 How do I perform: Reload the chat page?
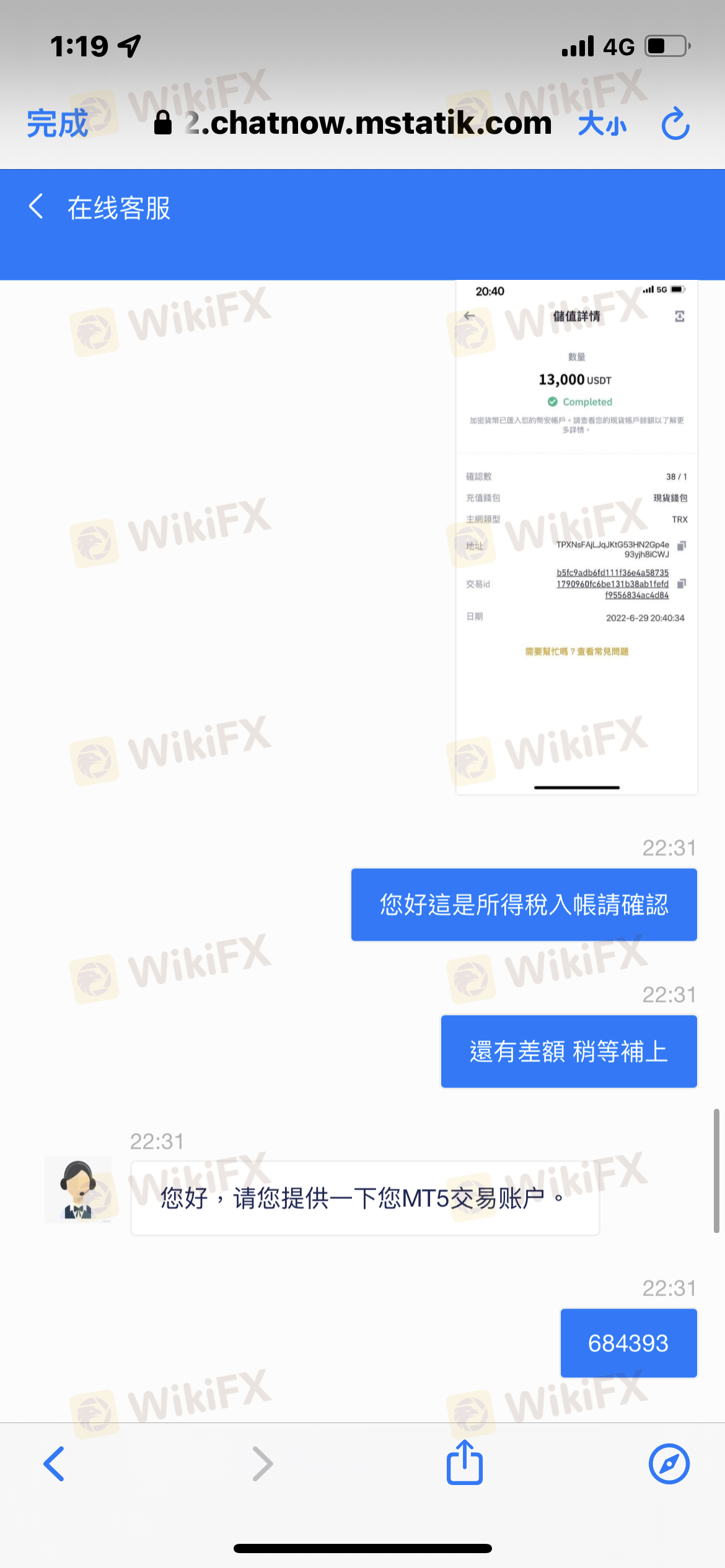click(x=675, y=124)
